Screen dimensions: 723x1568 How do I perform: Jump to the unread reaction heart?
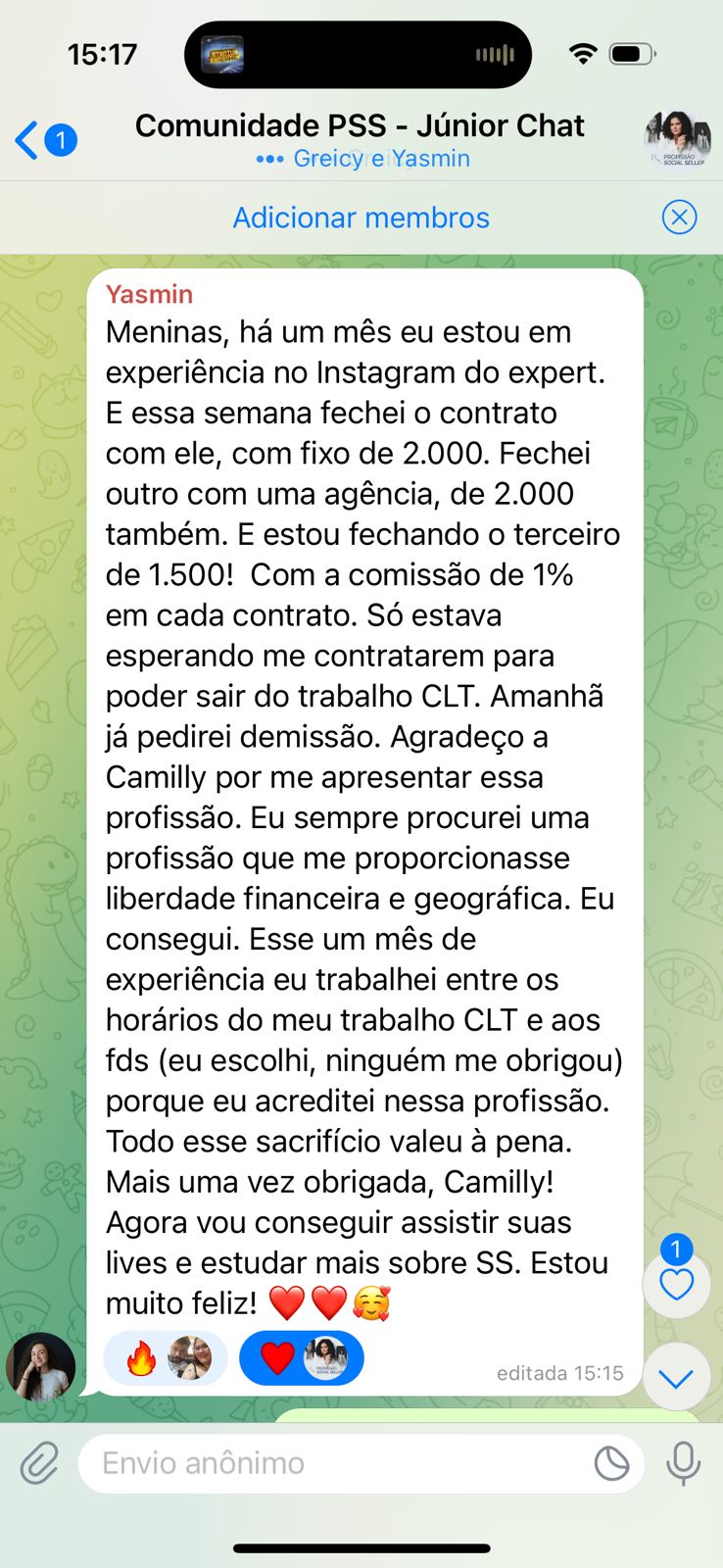click(x=676, y=1283)
